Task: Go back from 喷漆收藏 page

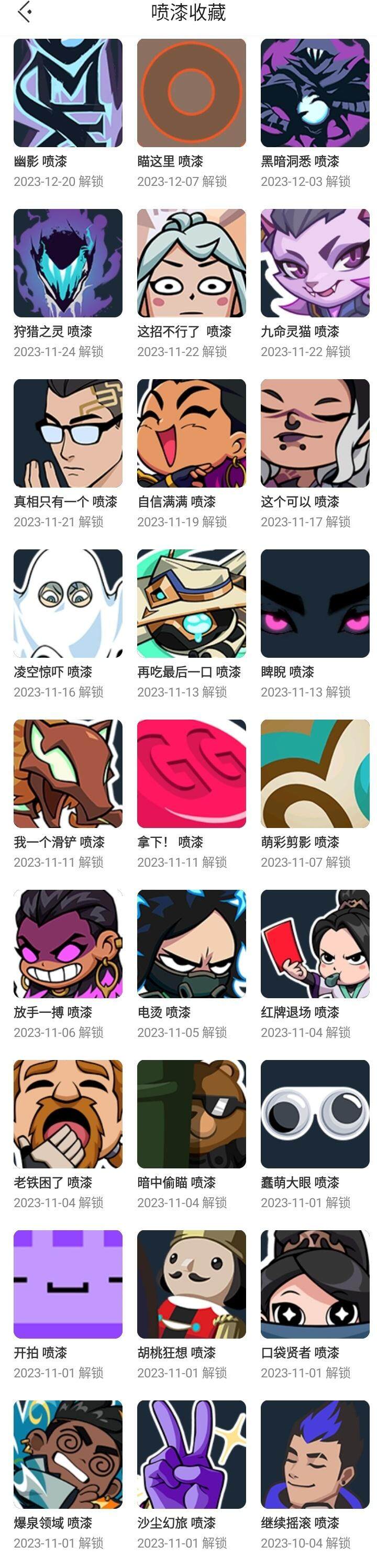Action: (25, 12)
